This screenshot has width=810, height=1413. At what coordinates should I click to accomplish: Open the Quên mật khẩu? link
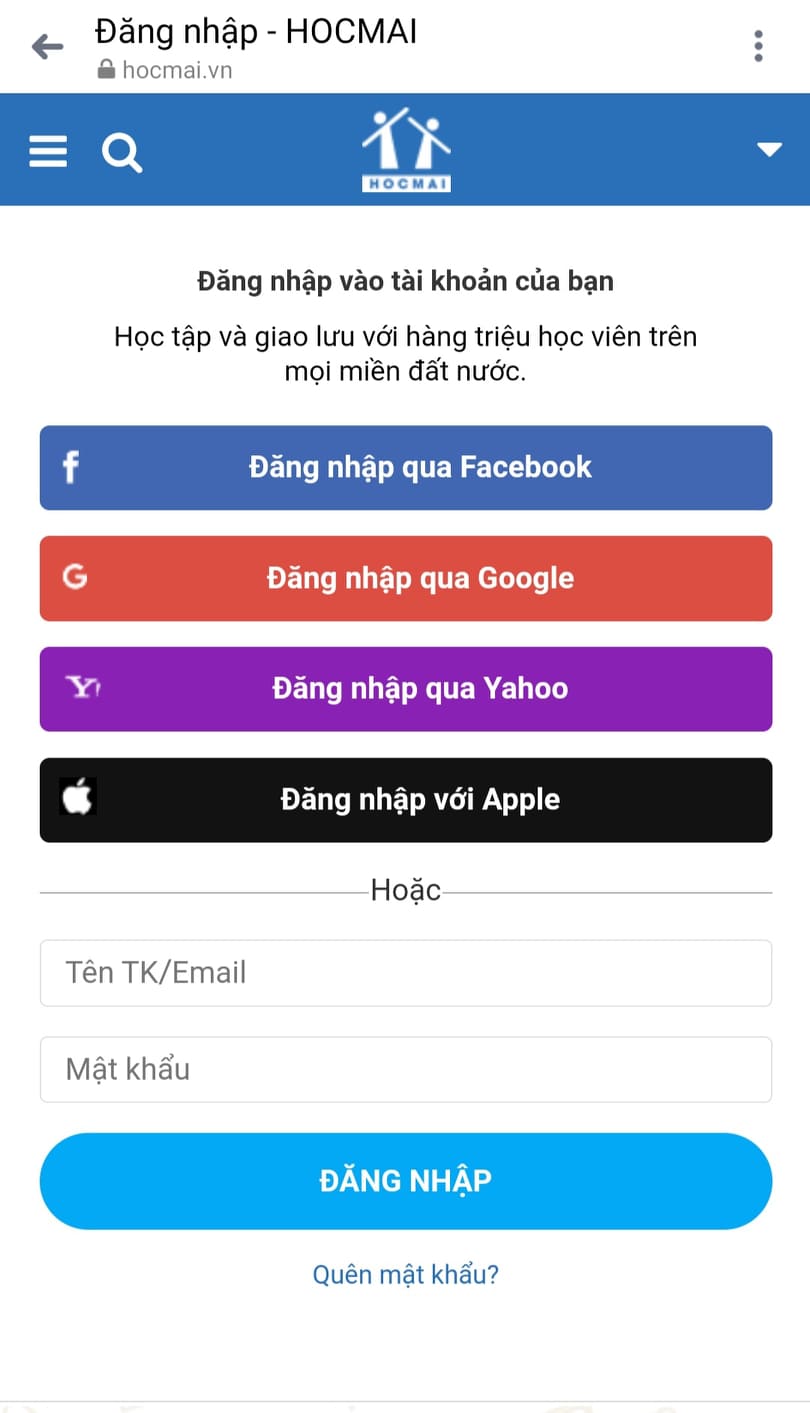406,1275
